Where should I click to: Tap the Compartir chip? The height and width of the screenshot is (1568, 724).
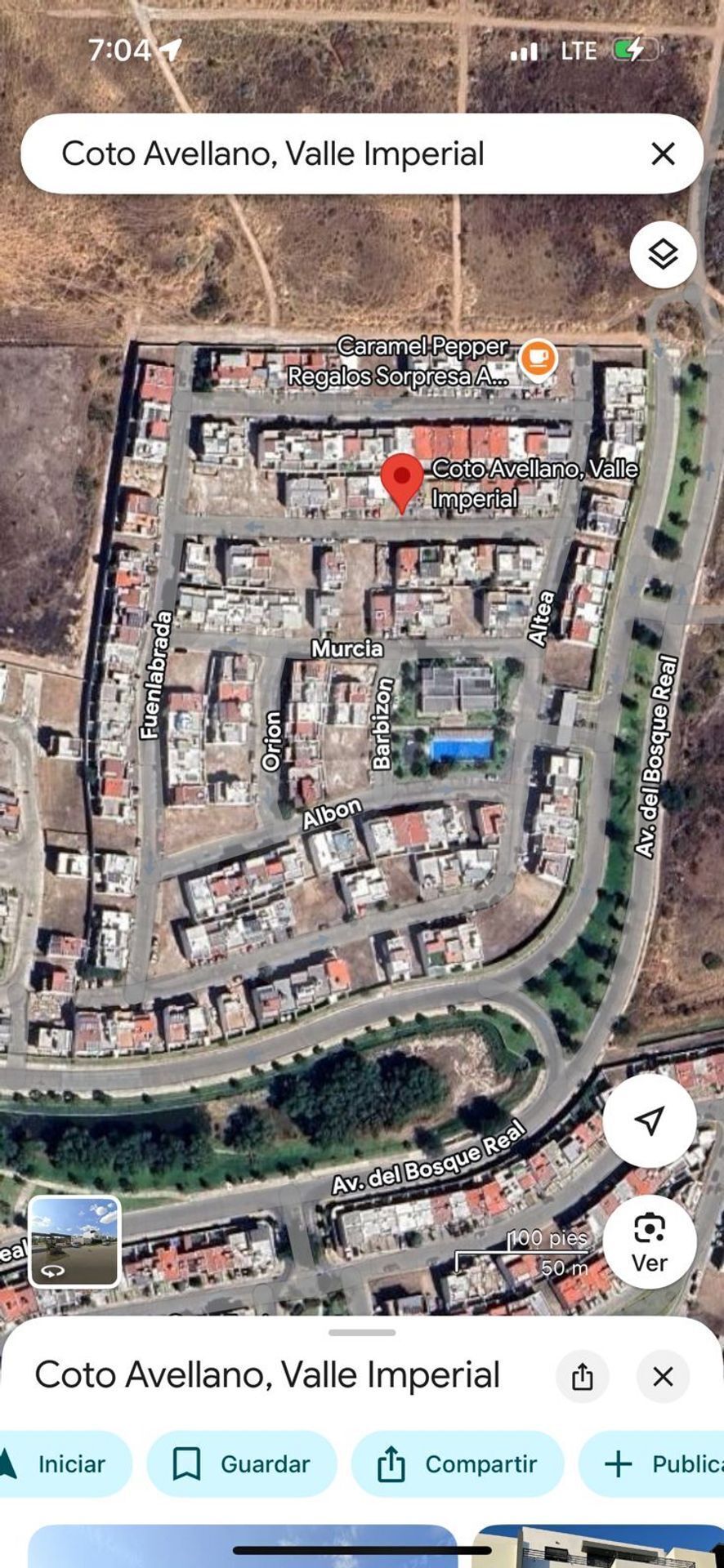click(x=458, y=1463)
